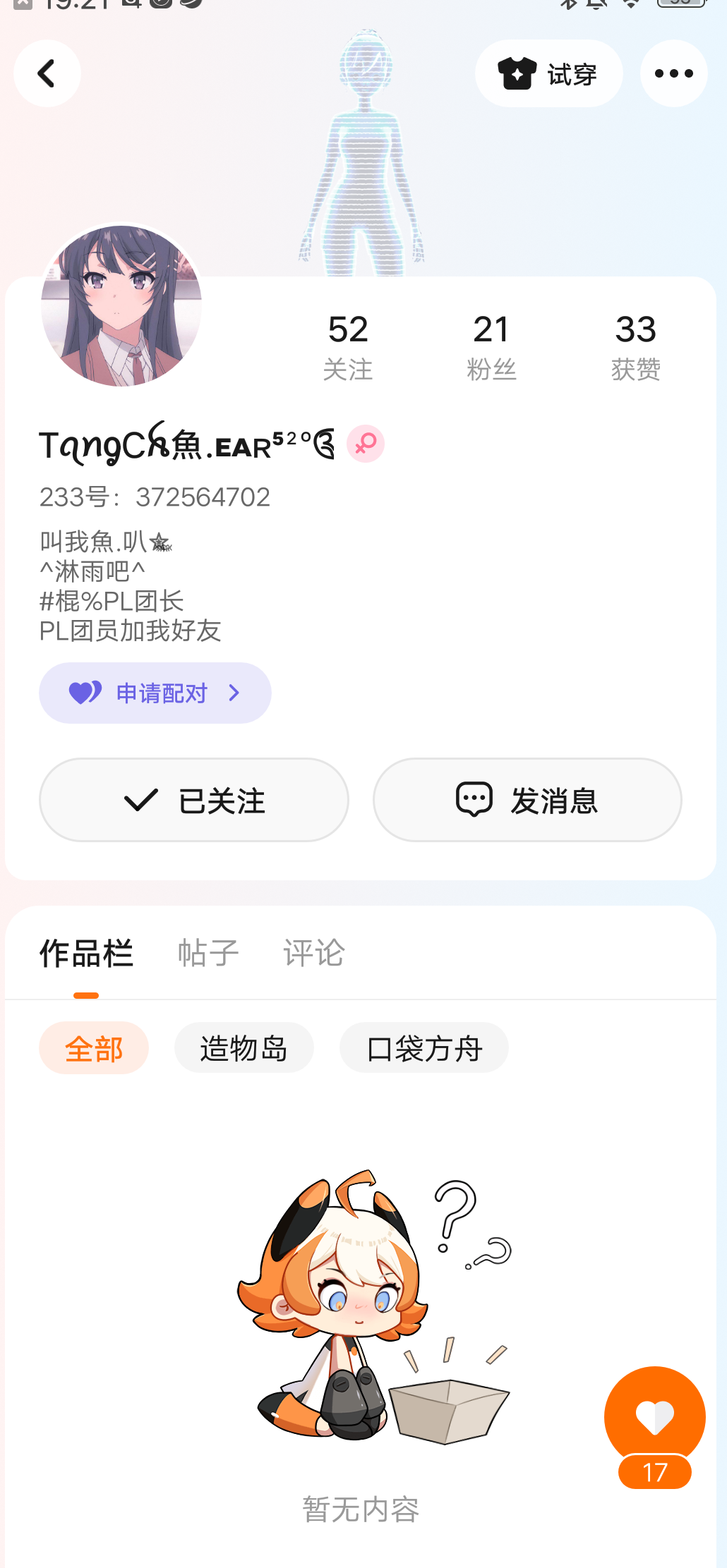Filter works by 全部

pos(94,1048)
